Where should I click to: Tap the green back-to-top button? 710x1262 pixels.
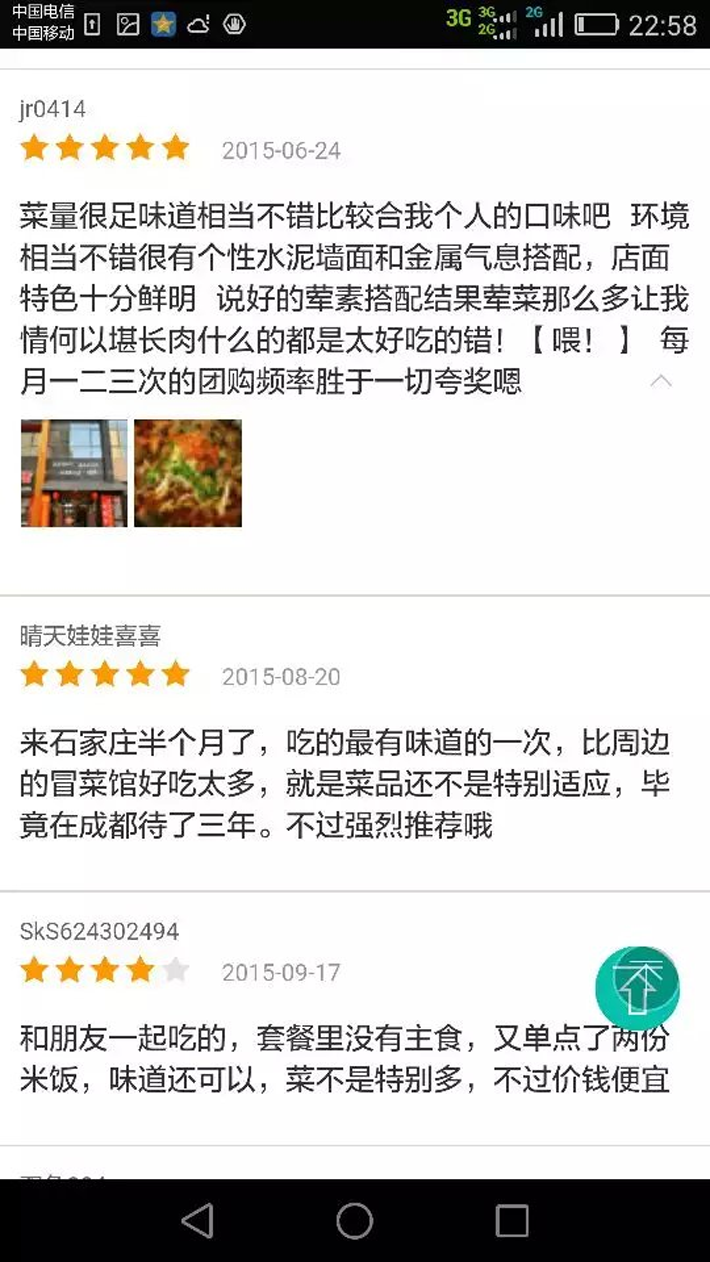point(637,988)
